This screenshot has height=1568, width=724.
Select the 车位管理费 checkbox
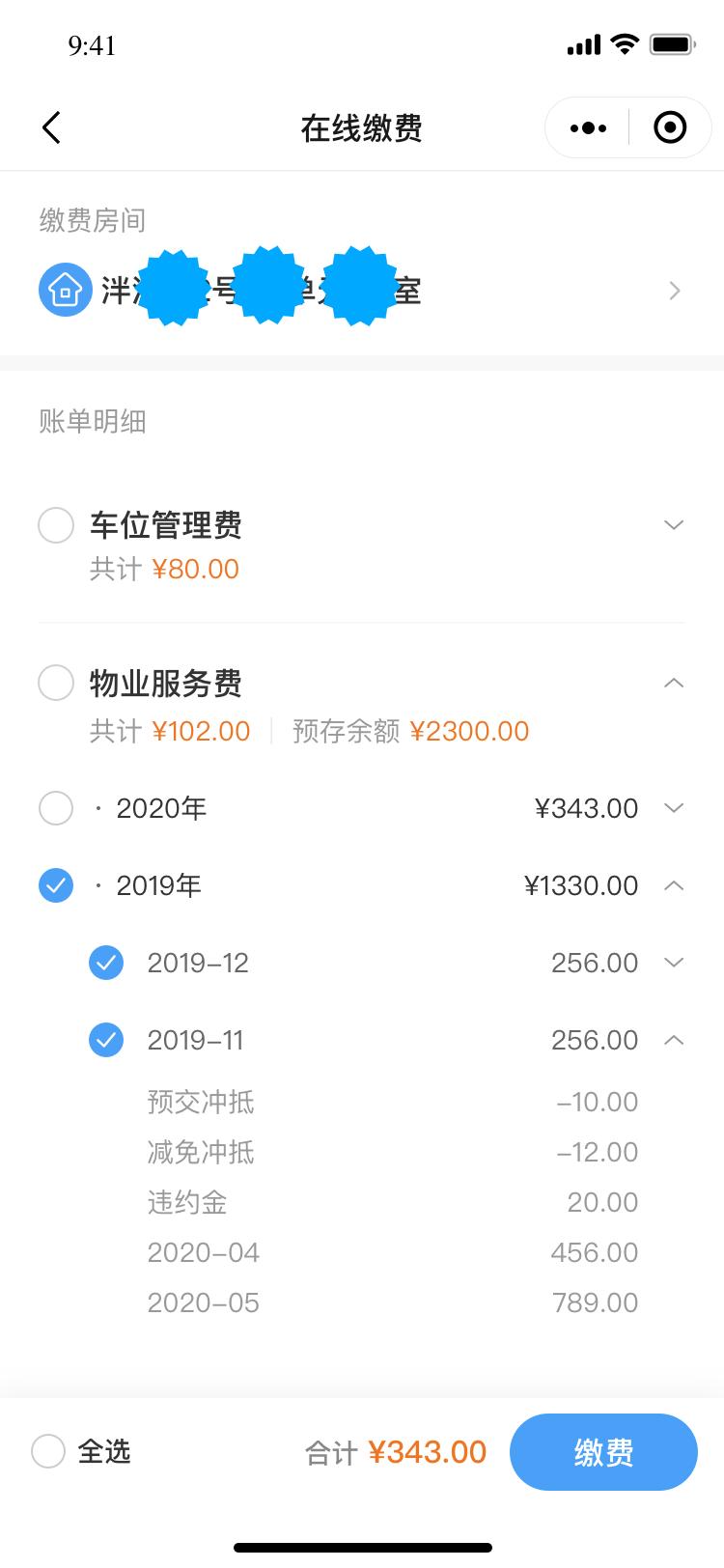point(56,525)
